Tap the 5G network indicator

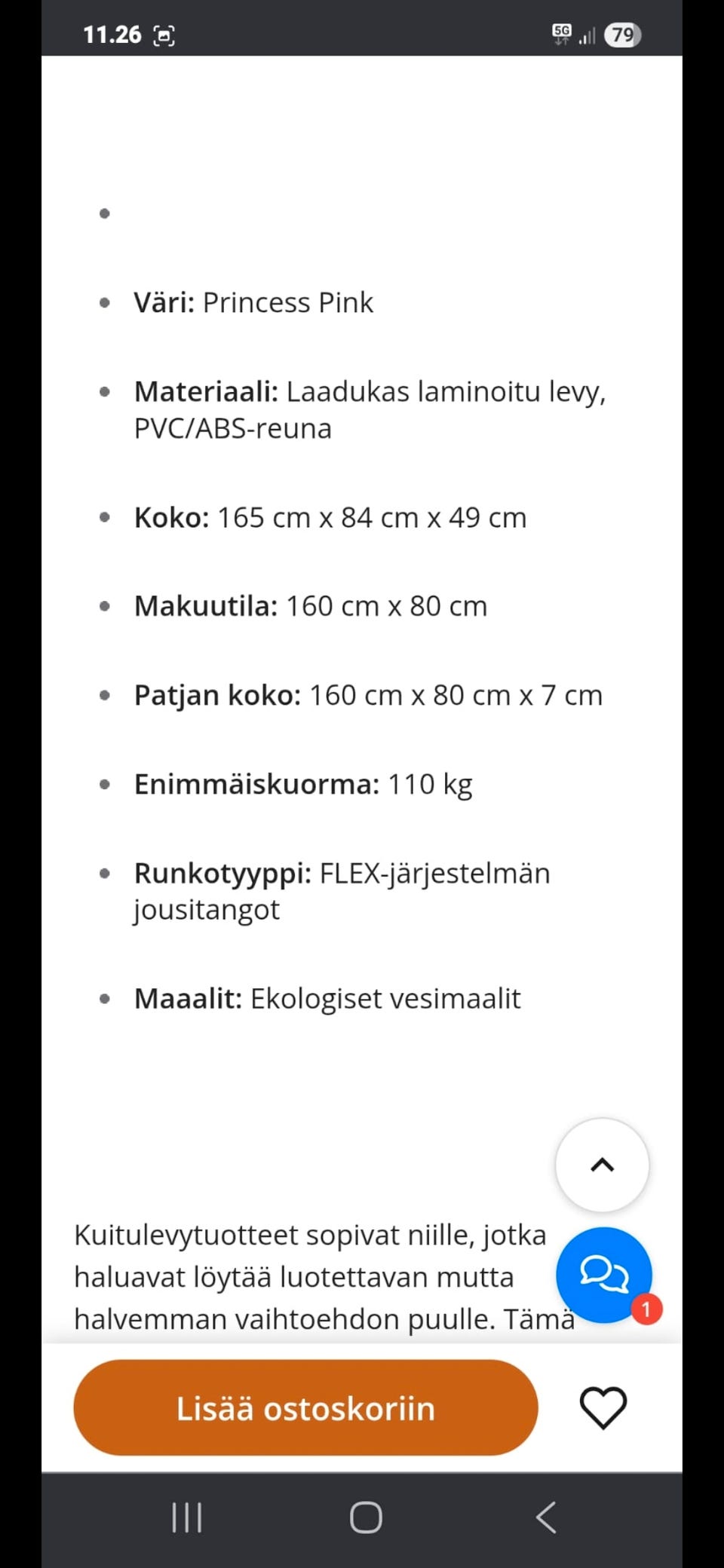click(x=560, y=34)
